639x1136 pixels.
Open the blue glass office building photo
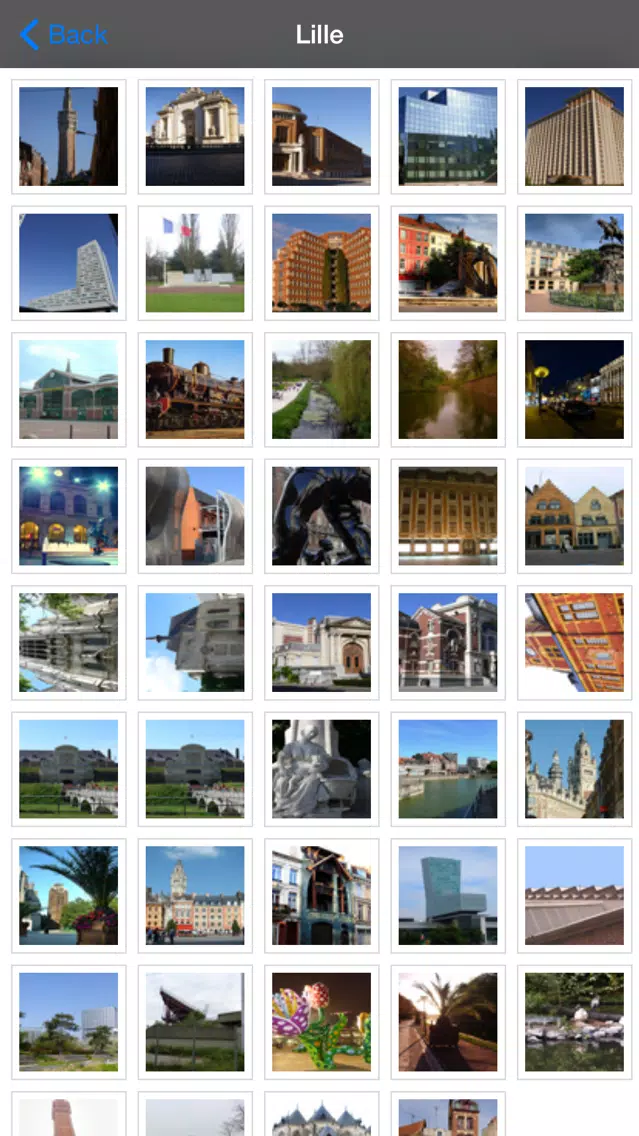[x=448, y=136]
